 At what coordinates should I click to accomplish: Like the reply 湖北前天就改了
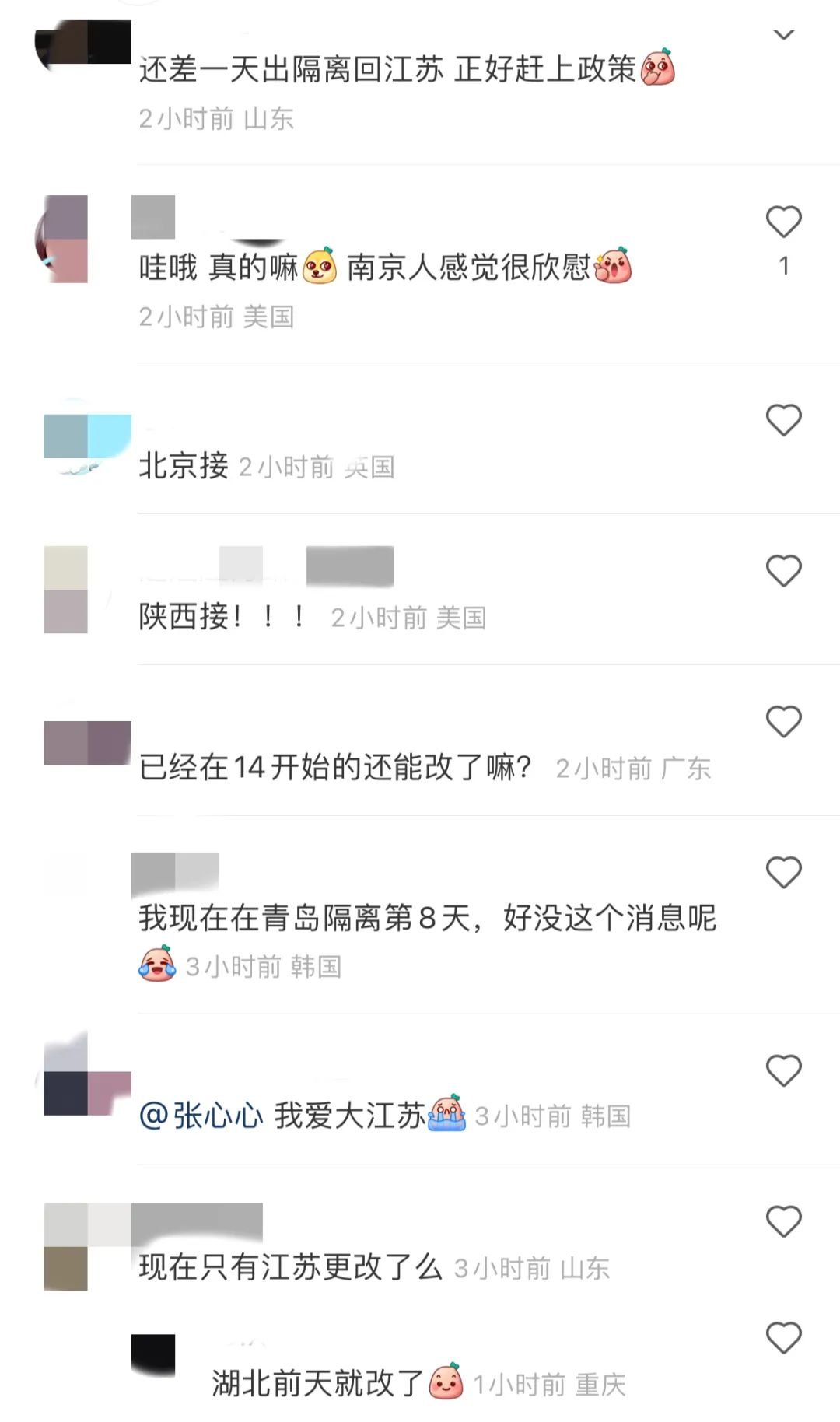pyautogui.click(x=783, y=1339)
